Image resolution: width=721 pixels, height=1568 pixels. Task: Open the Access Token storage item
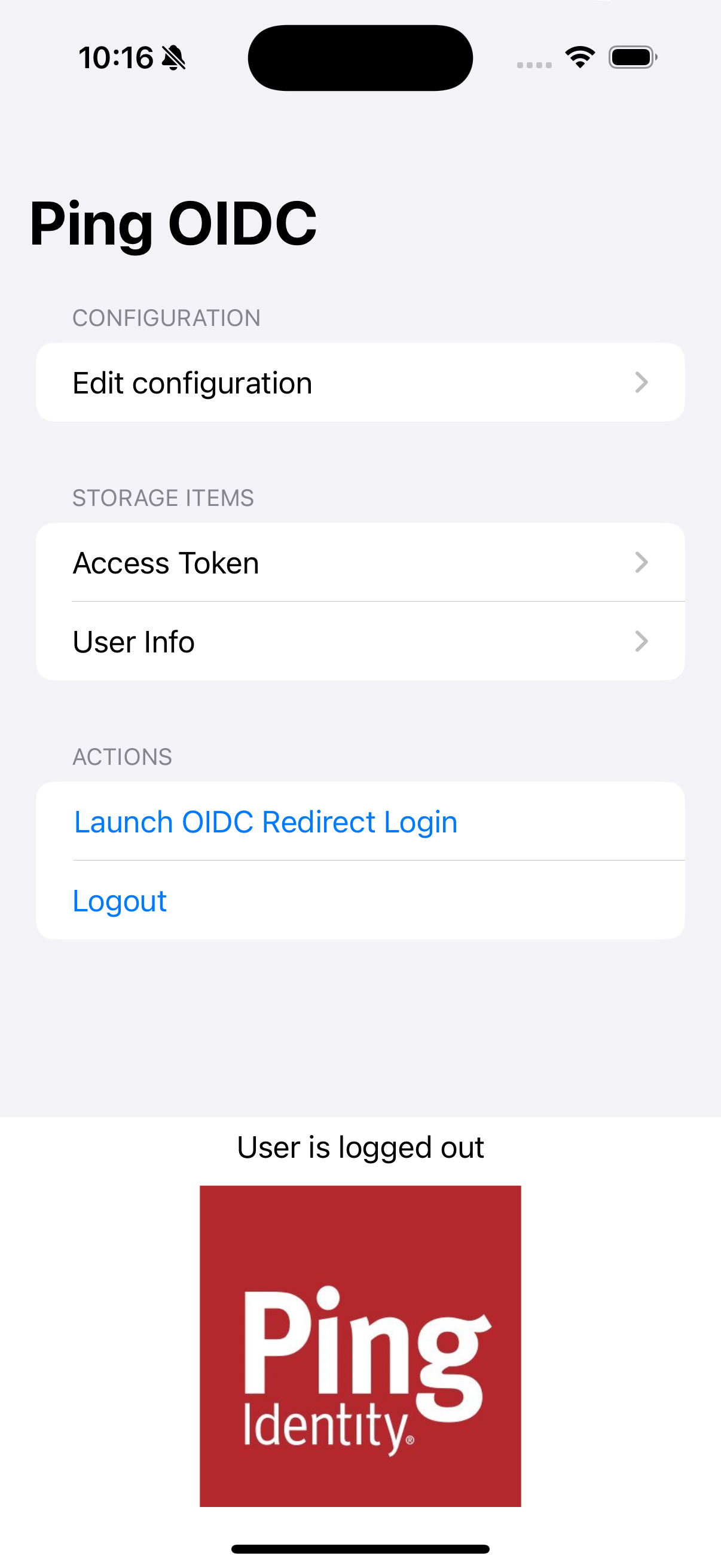click(x=359, y=562)
